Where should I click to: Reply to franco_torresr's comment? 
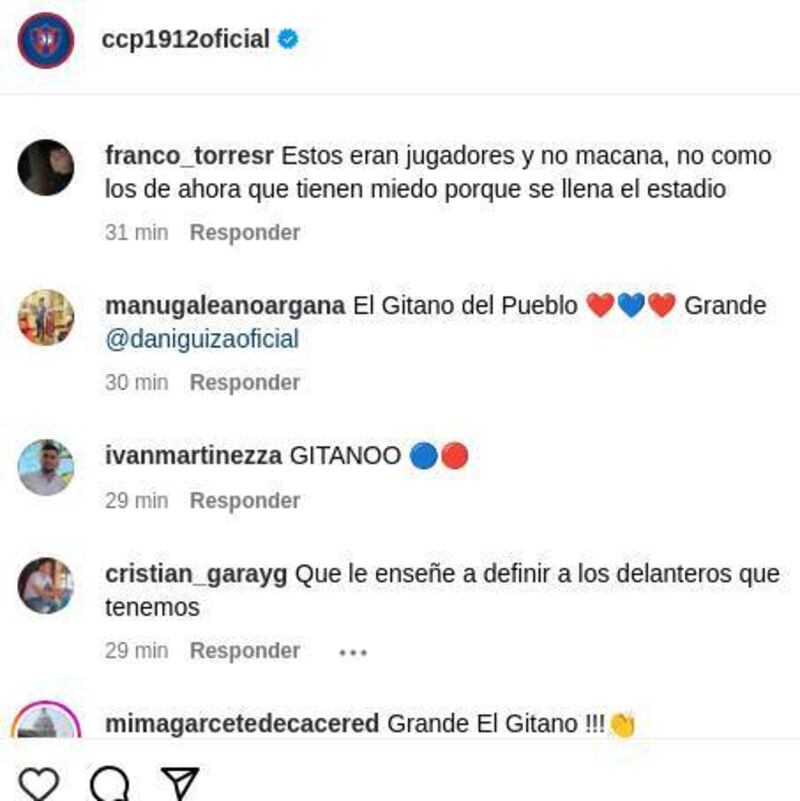[x=245, y=233]
